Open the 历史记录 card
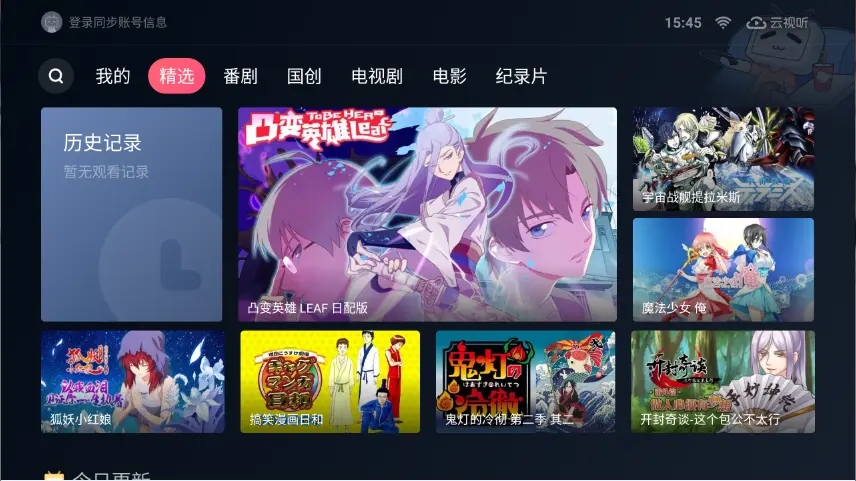Image resolution: width=856 pixels, height=481 pixels. click(x=131, y=214)
